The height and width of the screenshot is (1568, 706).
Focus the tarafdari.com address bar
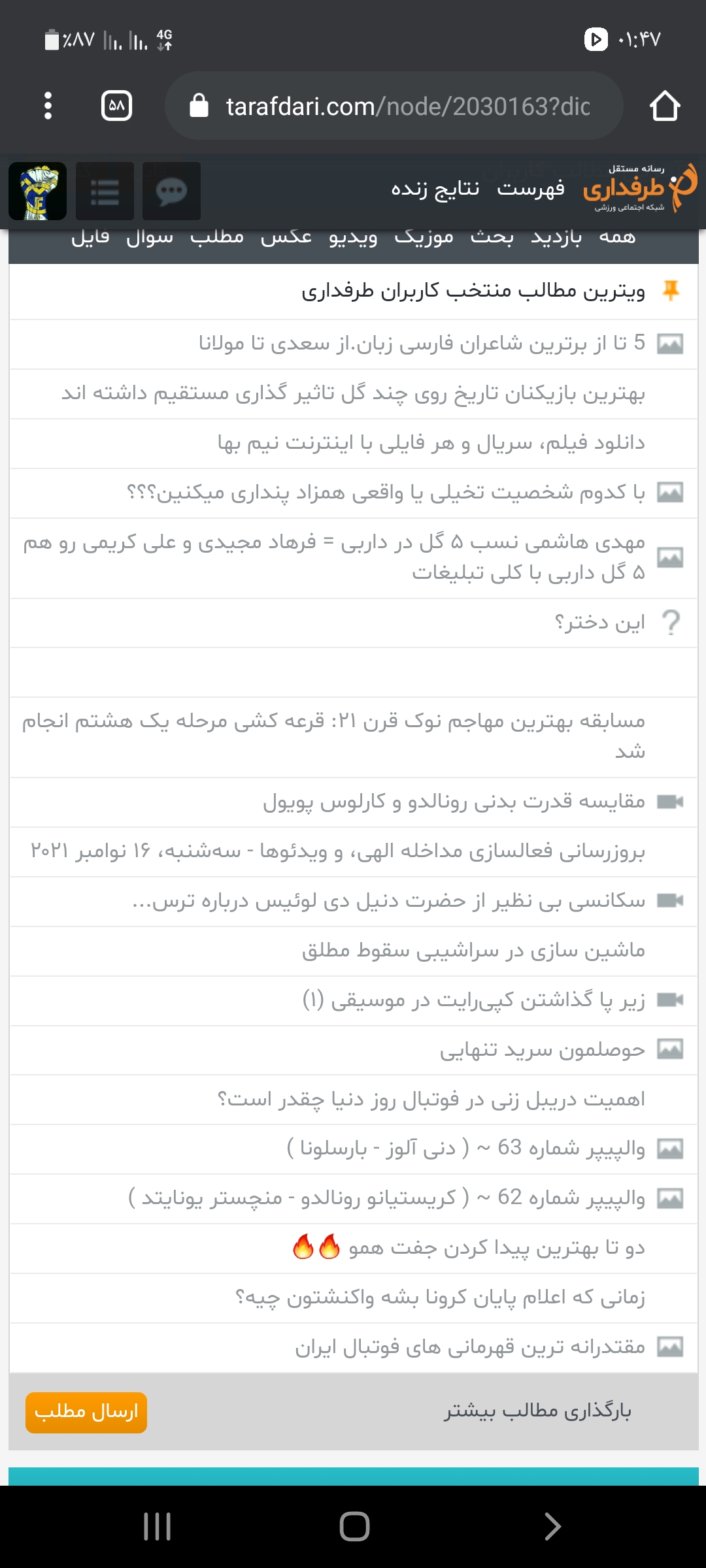[x=394, y=106]
